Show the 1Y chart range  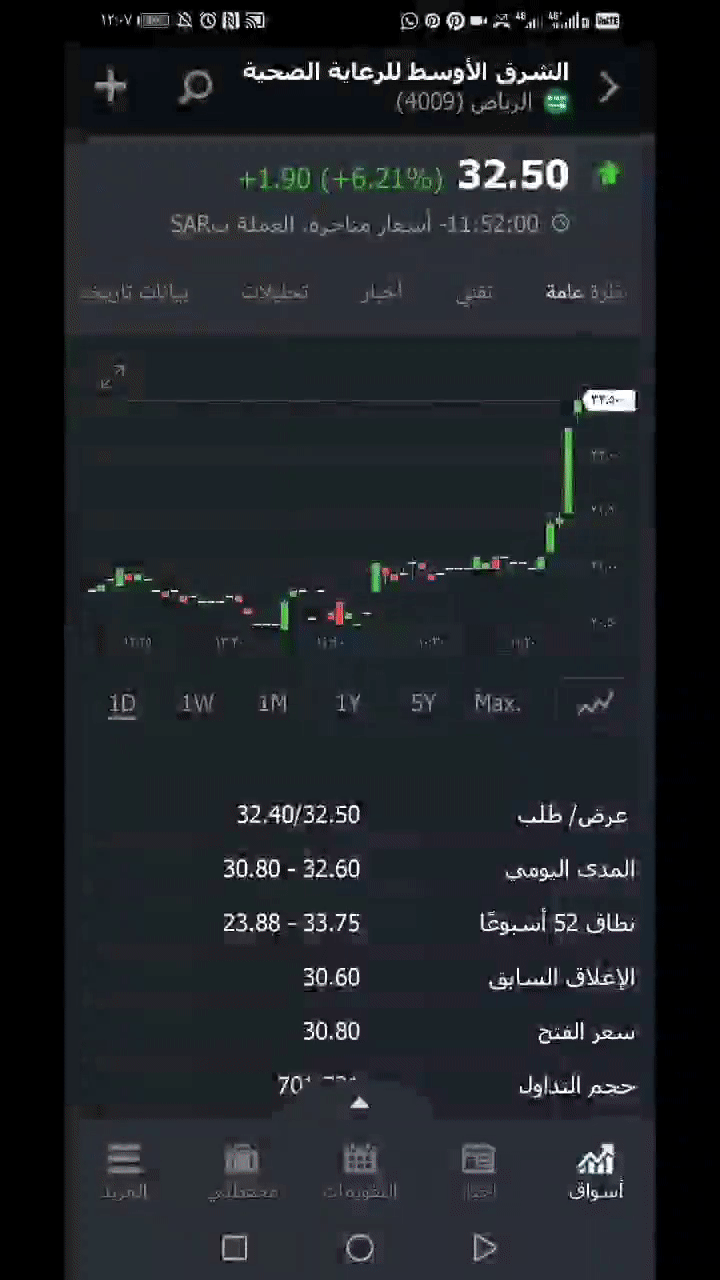(x=348, y=704)
